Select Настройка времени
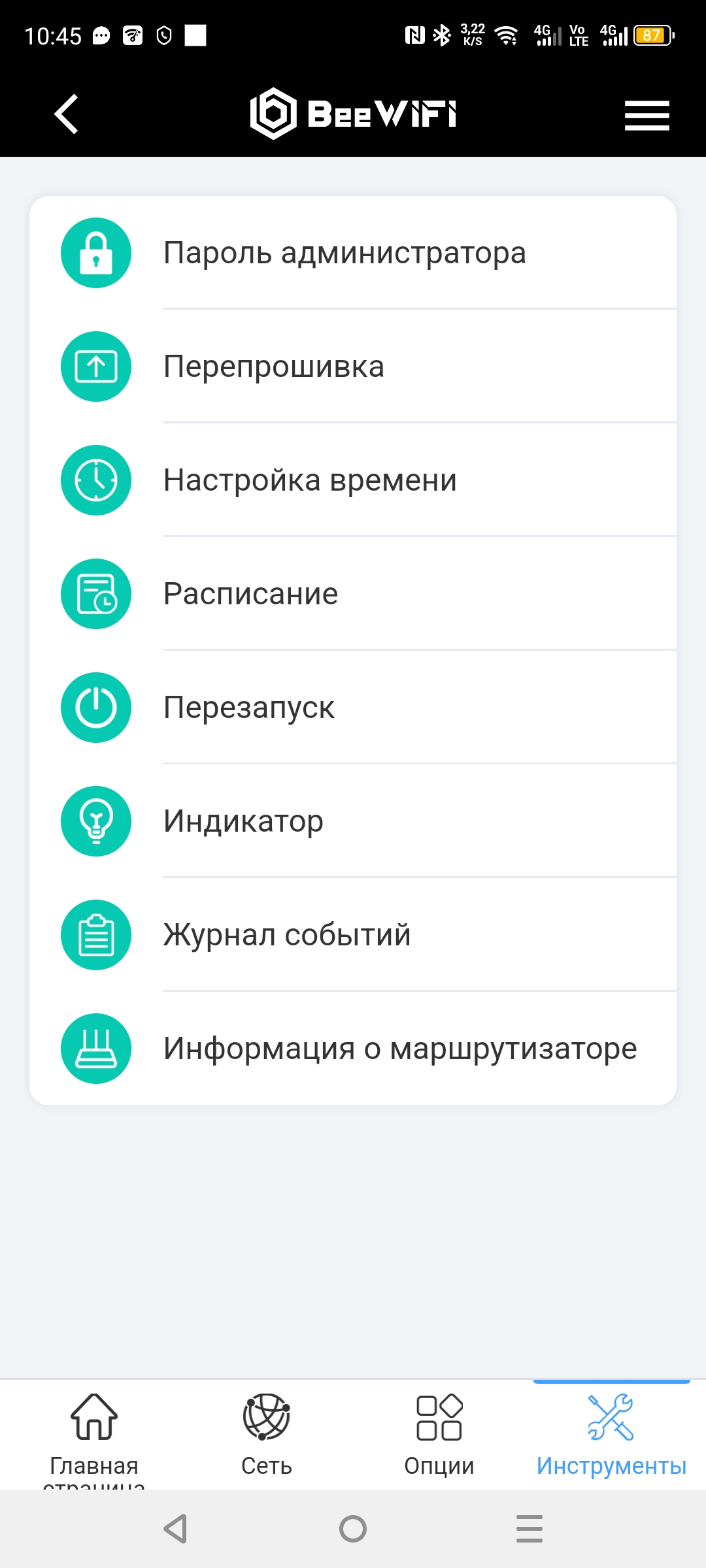Image resolution: width=706 pixels, height=1568 pixels. 353,480
